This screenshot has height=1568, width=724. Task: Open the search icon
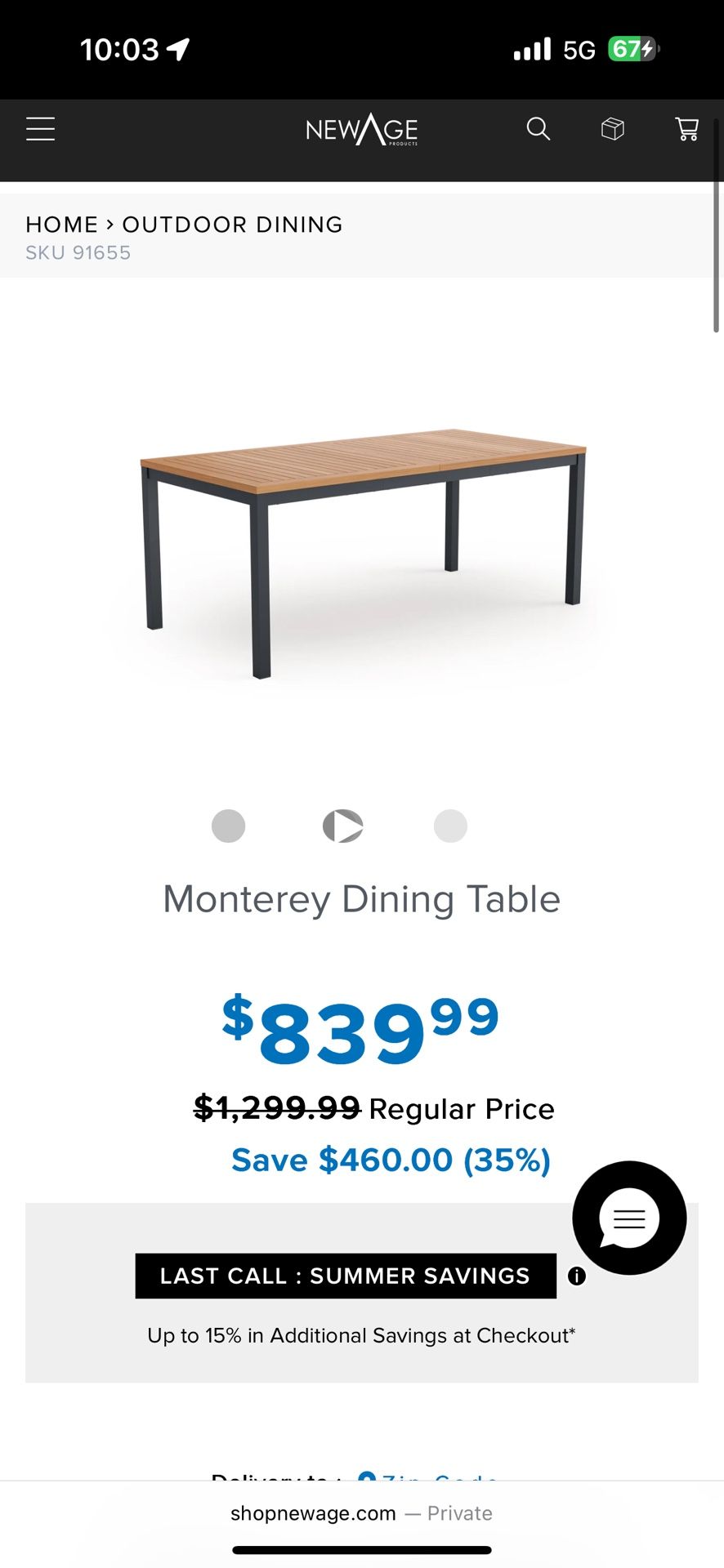pos(538,129)
